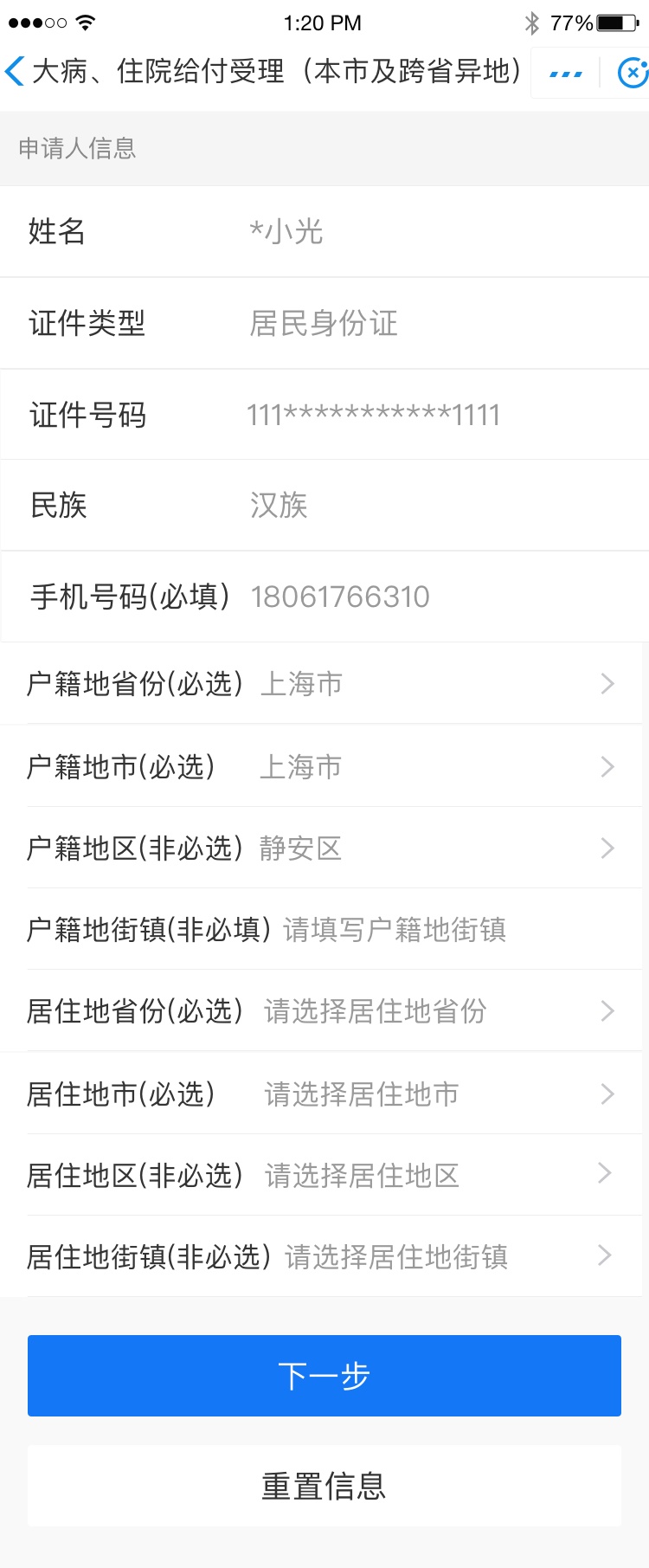Reset the form with 重置信息
Viewport: 649px width, 1568px height.
[324, 1486]
